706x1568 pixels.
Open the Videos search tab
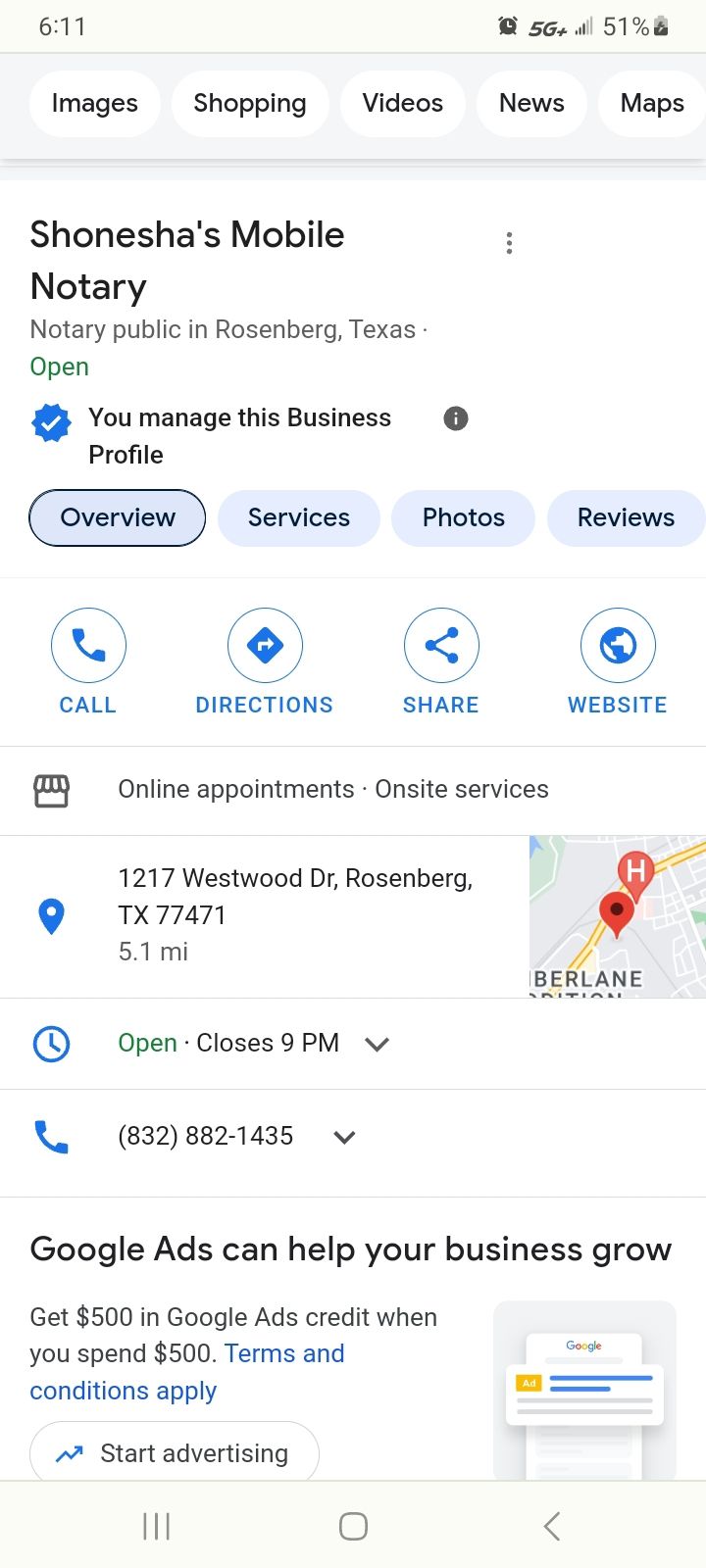point(402,103)
